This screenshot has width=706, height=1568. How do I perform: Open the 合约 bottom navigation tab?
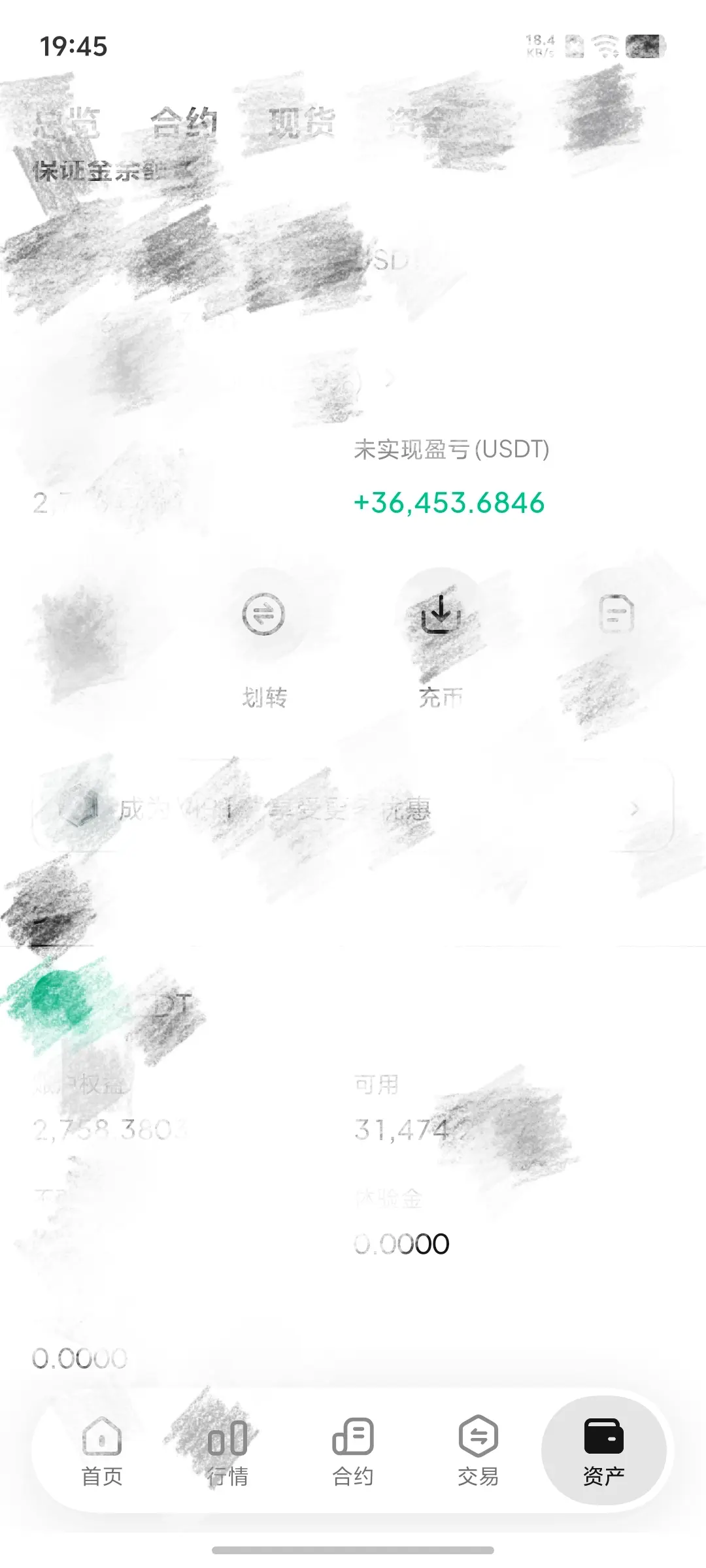pyautogui.click(x=353, y=1452)
